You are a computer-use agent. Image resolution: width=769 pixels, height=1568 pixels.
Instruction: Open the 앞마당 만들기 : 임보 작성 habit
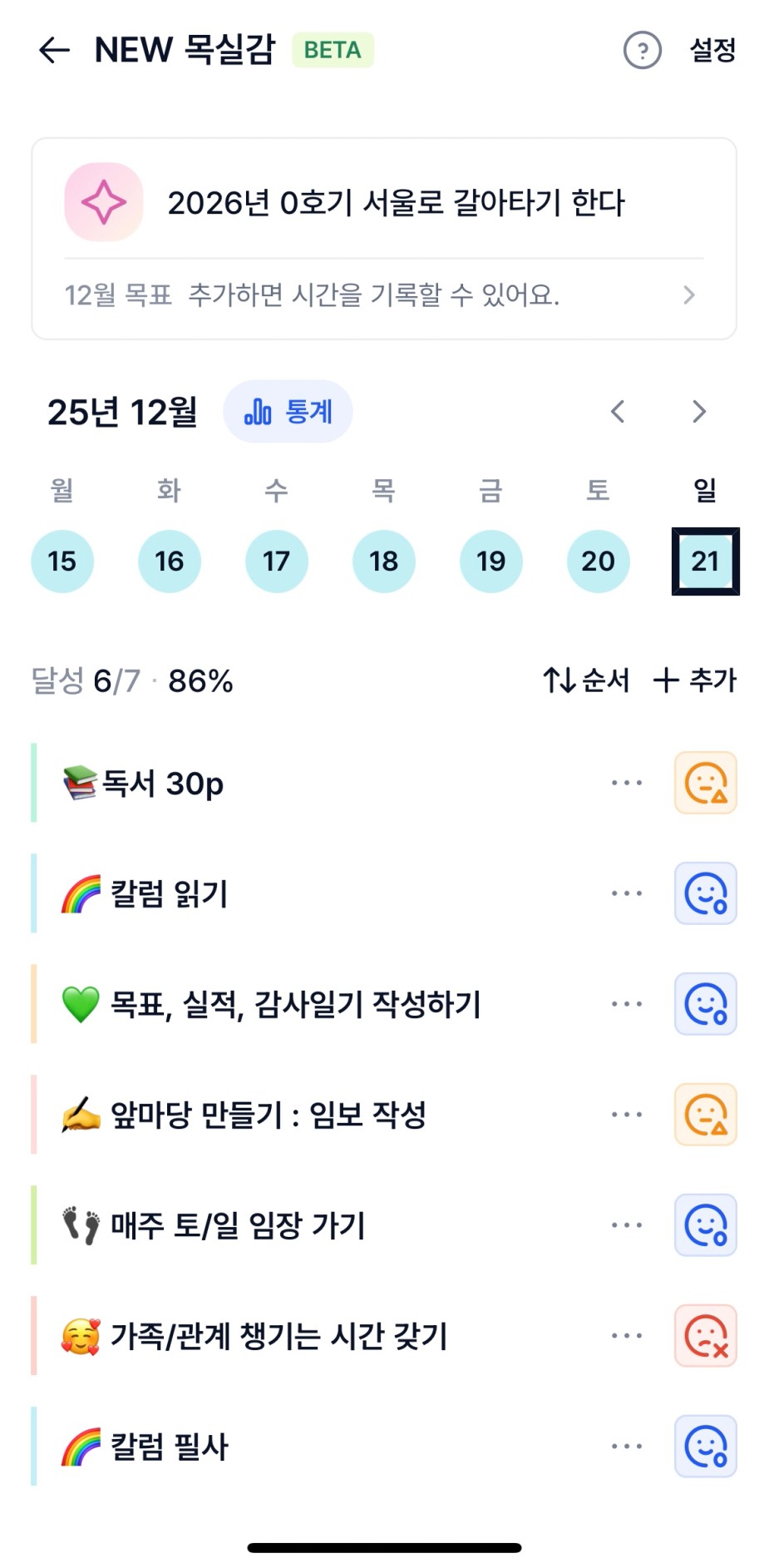(269, 1115)
